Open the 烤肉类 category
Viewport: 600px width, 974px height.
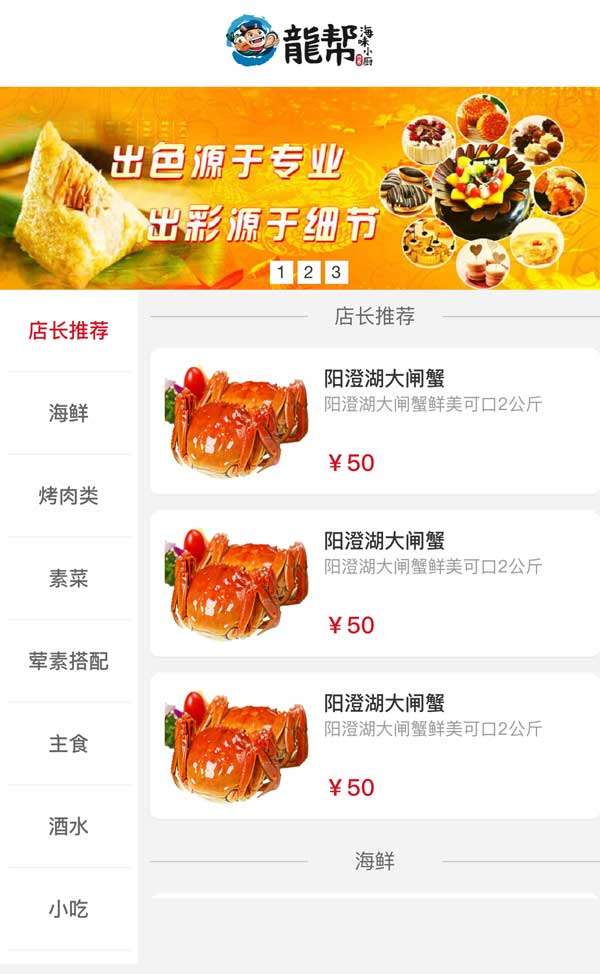[68, 496]
